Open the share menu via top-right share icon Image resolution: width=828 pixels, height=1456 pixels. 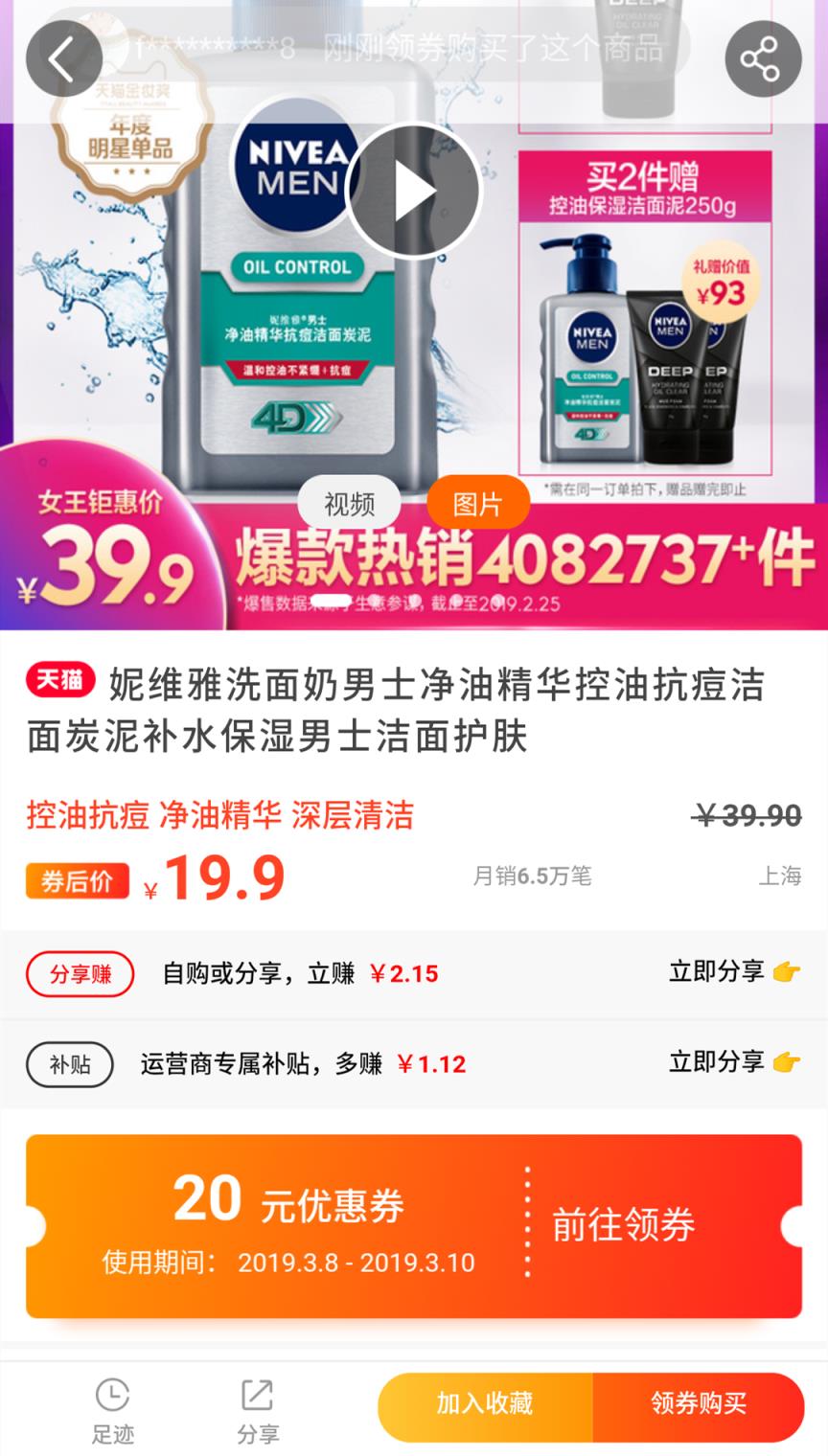pyautogui.click(x=762, y=57)
